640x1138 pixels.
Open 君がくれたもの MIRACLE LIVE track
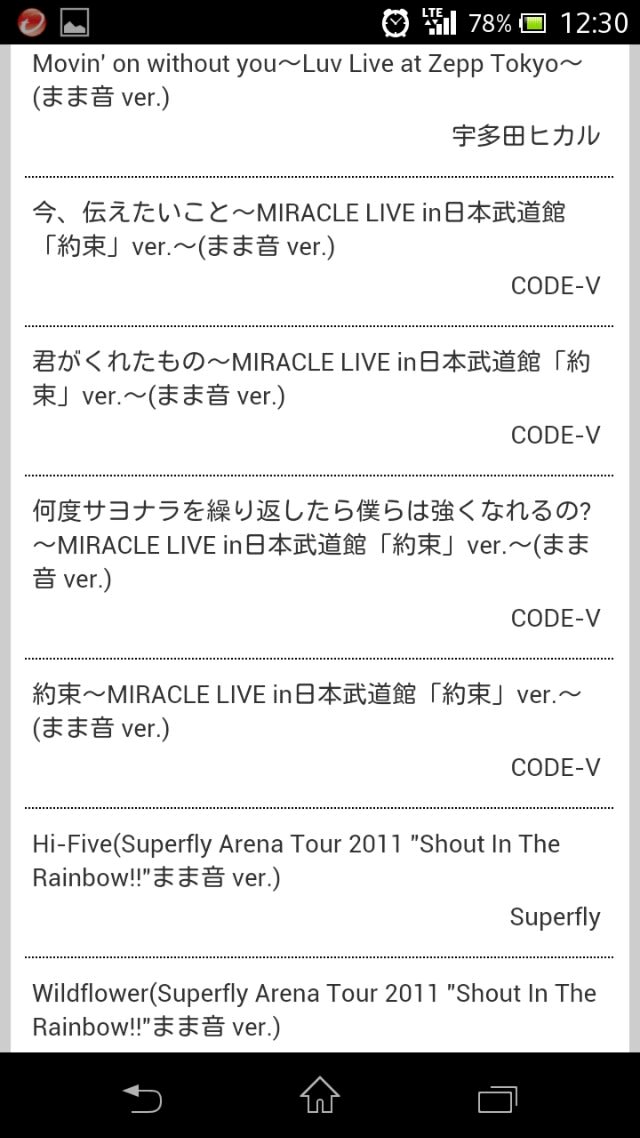pos(319,401)
